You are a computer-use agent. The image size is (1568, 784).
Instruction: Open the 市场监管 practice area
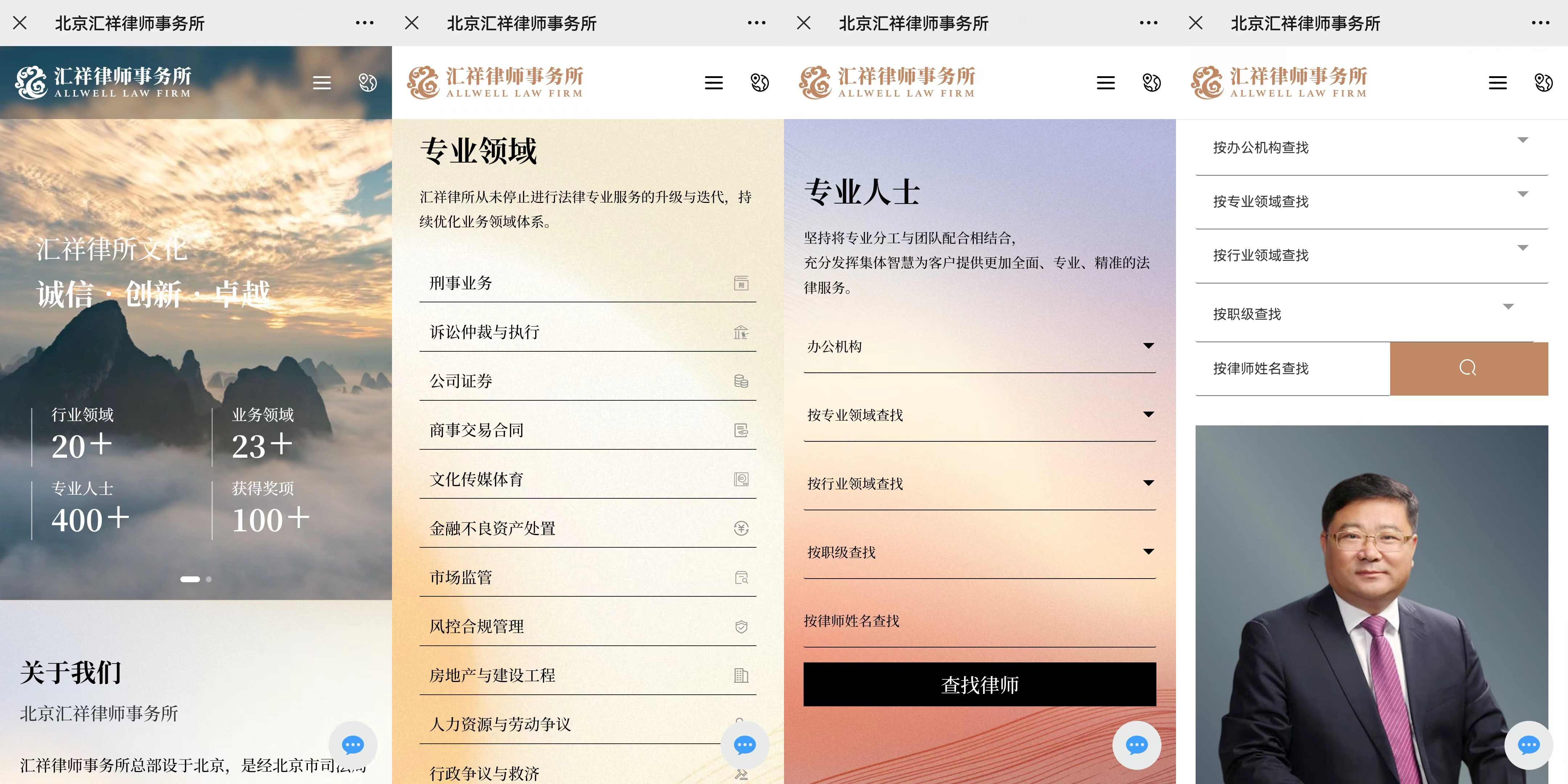[x=587, y=577]
